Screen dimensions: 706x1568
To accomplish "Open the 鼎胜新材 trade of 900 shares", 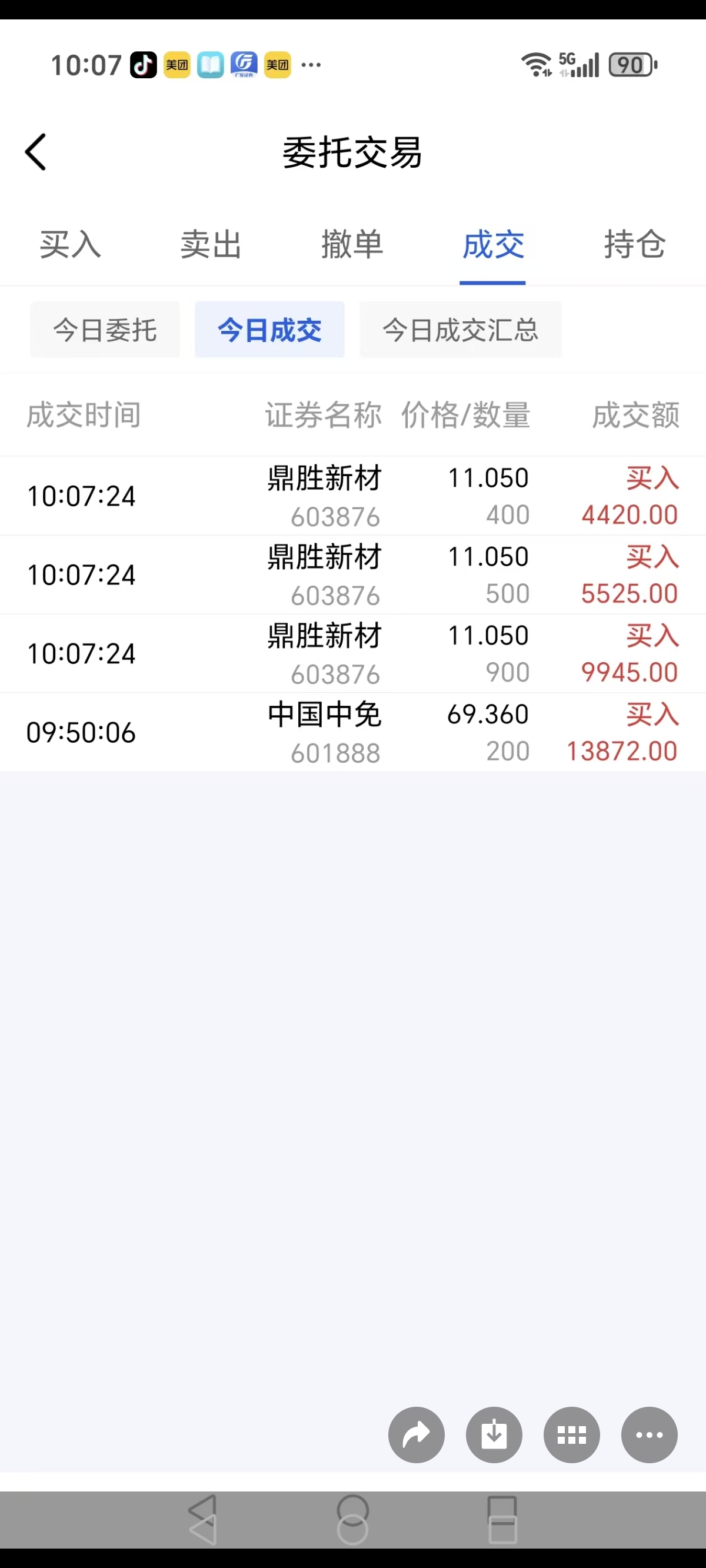I will tap(353, 653).
